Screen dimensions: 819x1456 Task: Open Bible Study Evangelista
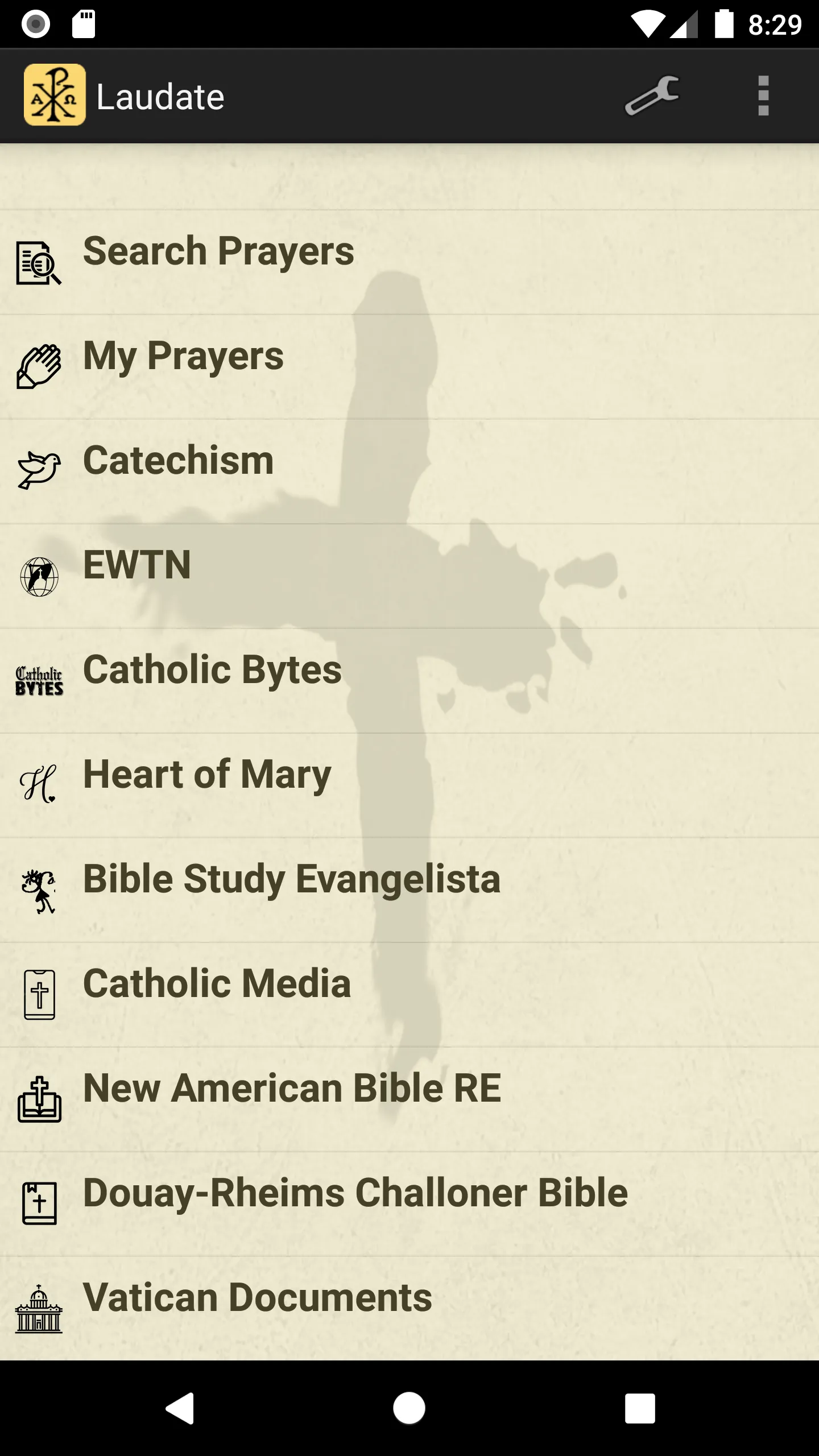pyautogui.click(x=409, y=890)
